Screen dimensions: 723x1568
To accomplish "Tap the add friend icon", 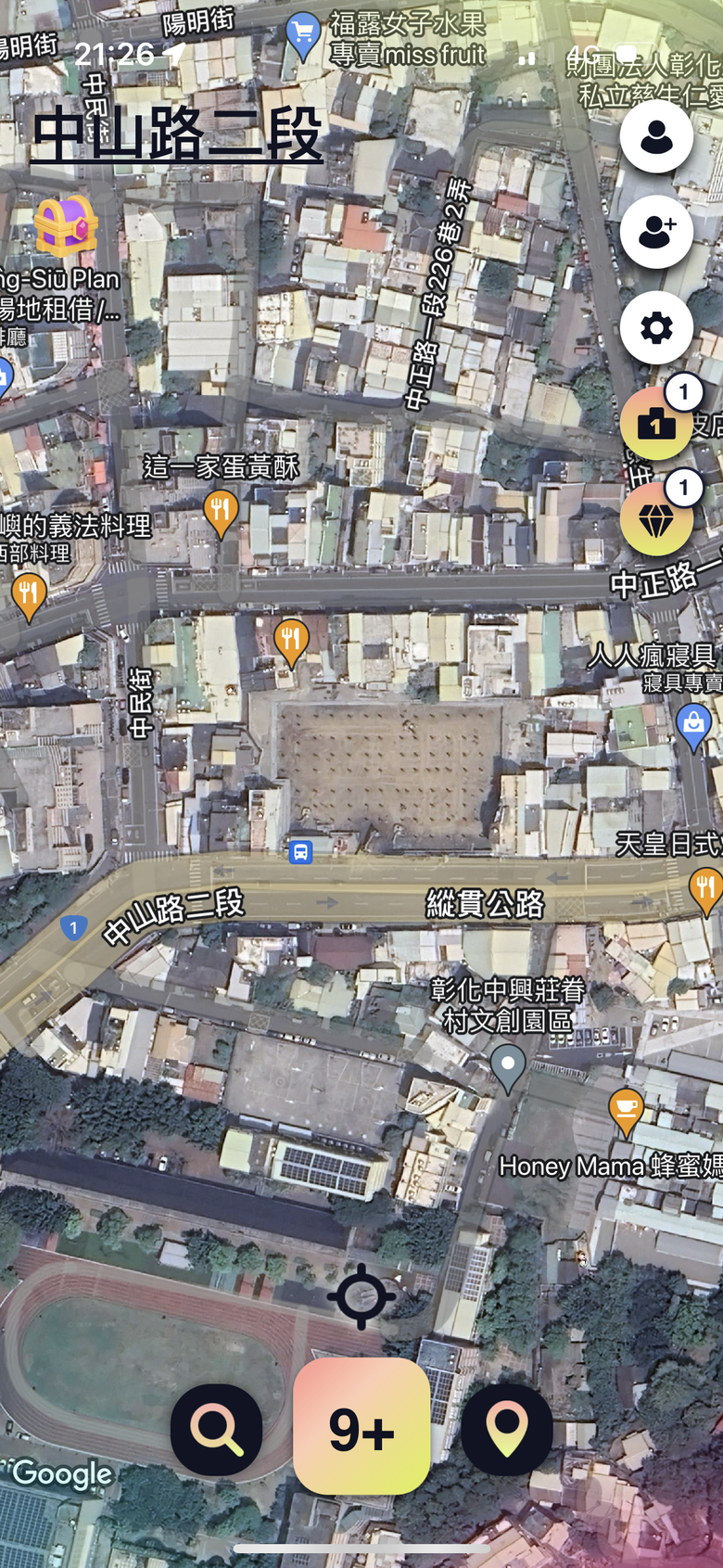I will [656, 232].
